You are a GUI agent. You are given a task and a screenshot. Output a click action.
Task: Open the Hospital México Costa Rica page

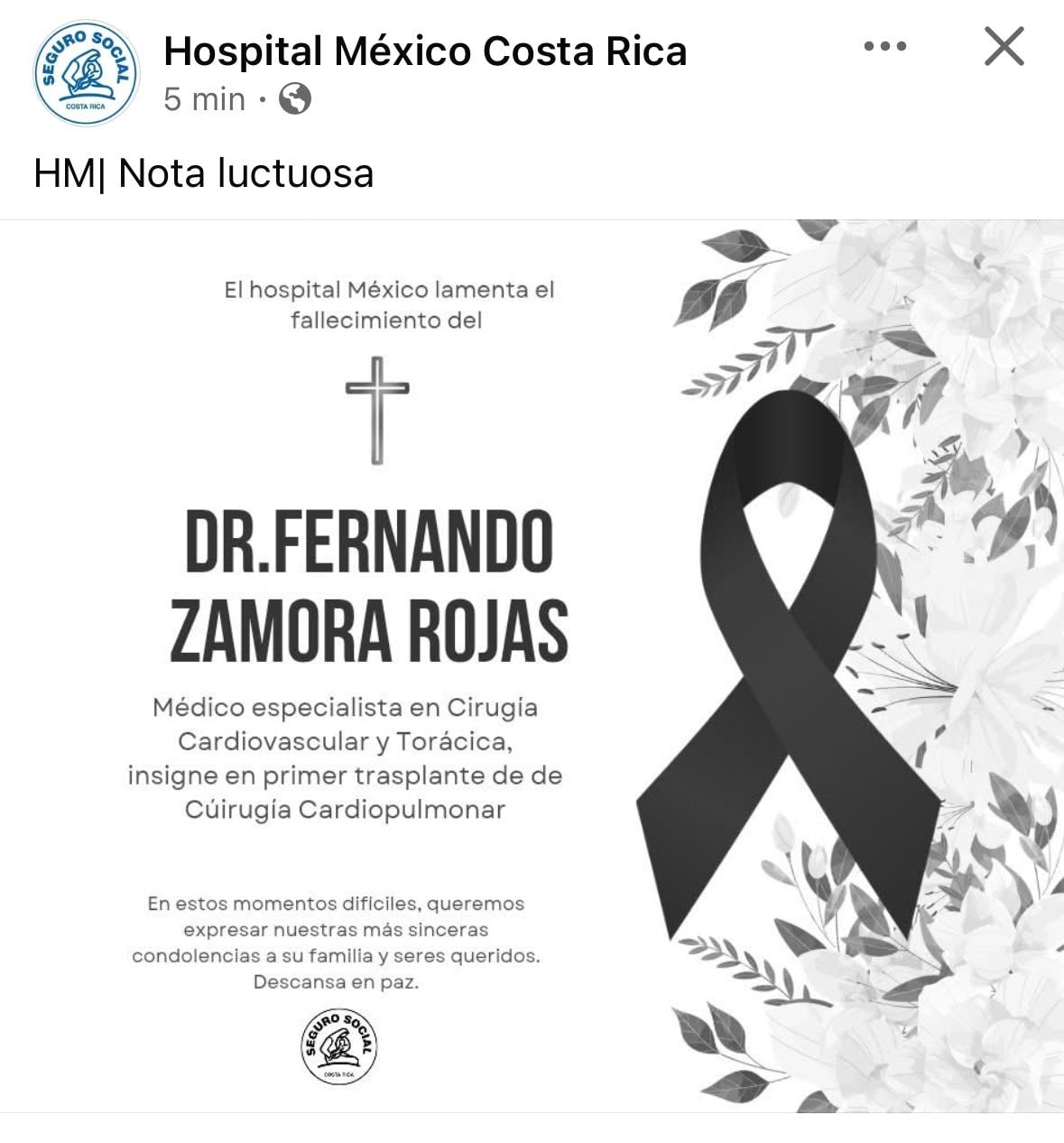click(x=424, y=51)
